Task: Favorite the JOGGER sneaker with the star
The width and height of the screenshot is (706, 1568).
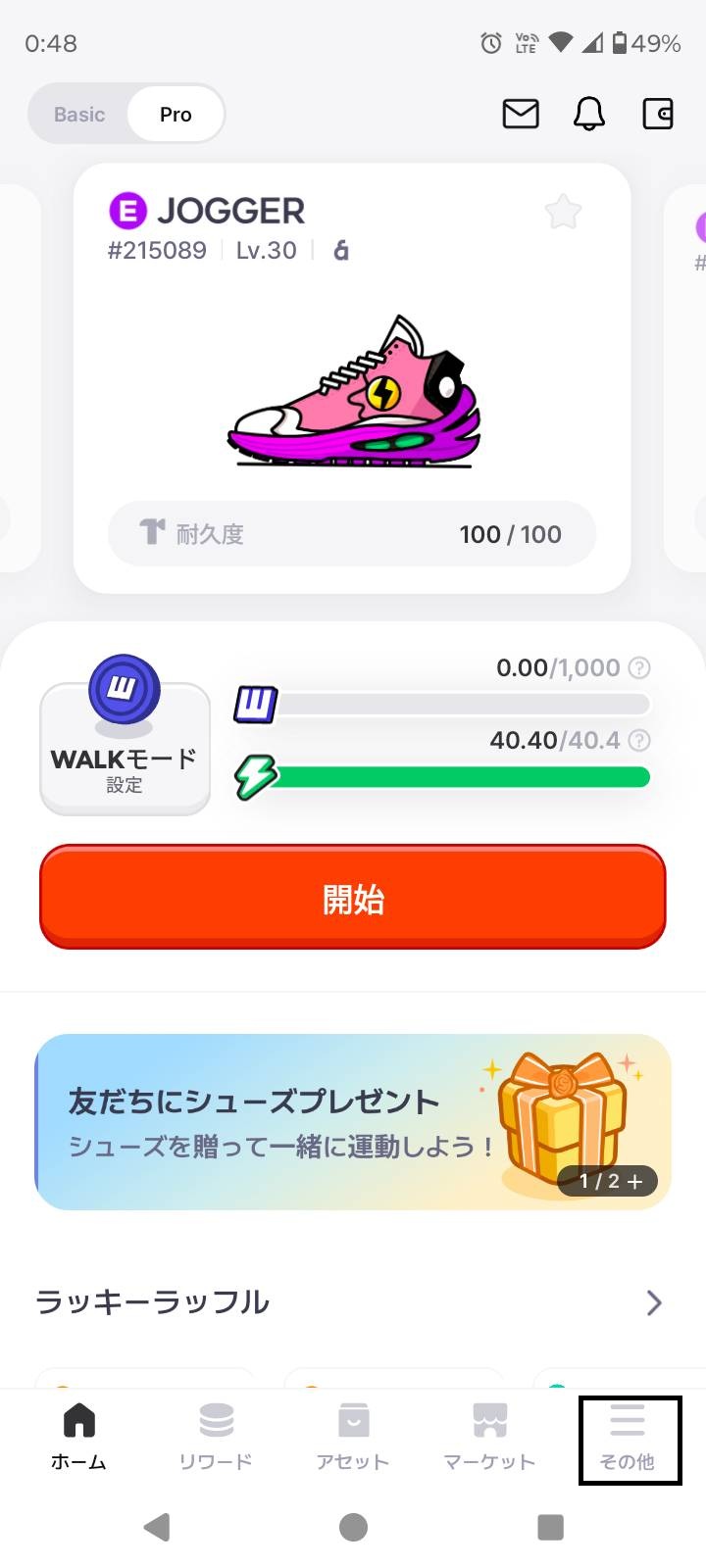Action: (x=563, y=212)
